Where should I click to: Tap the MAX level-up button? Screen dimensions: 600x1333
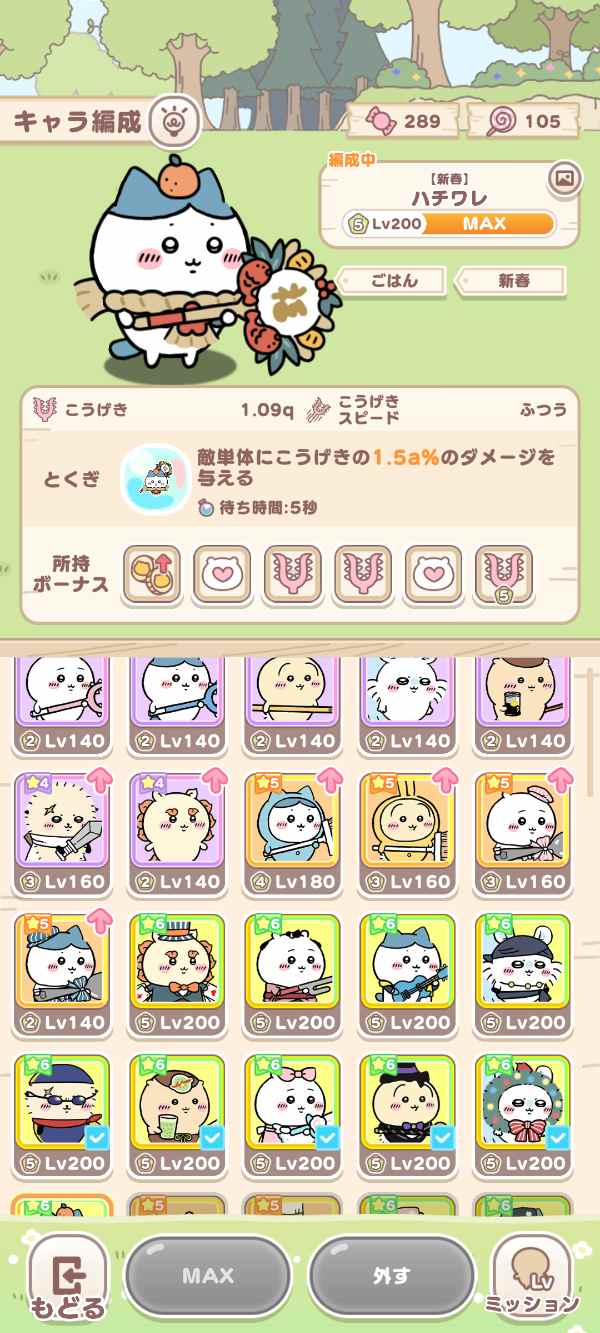pyautogui.click(x=208, y=1276)
